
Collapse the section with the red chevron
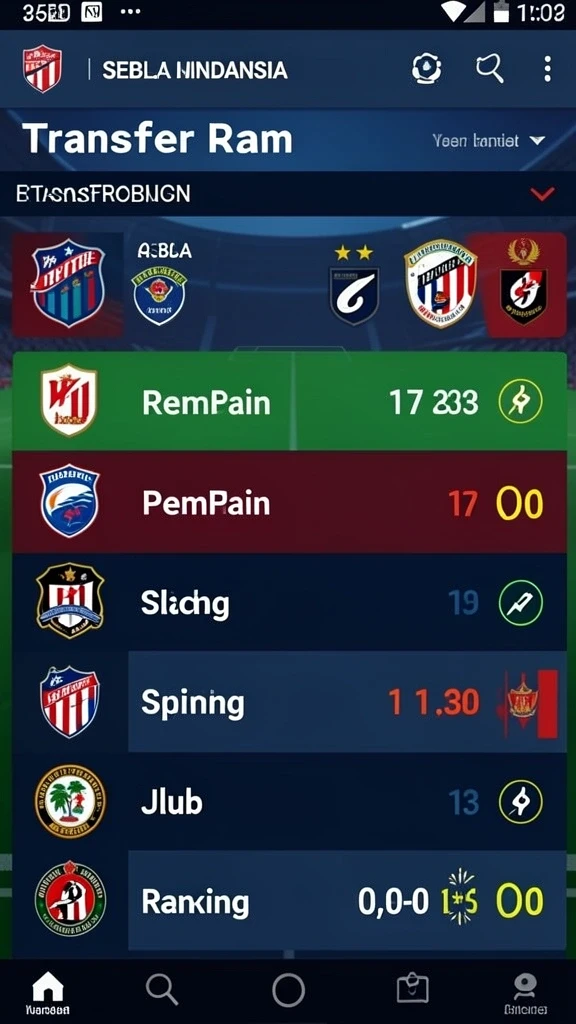point(543,193)
